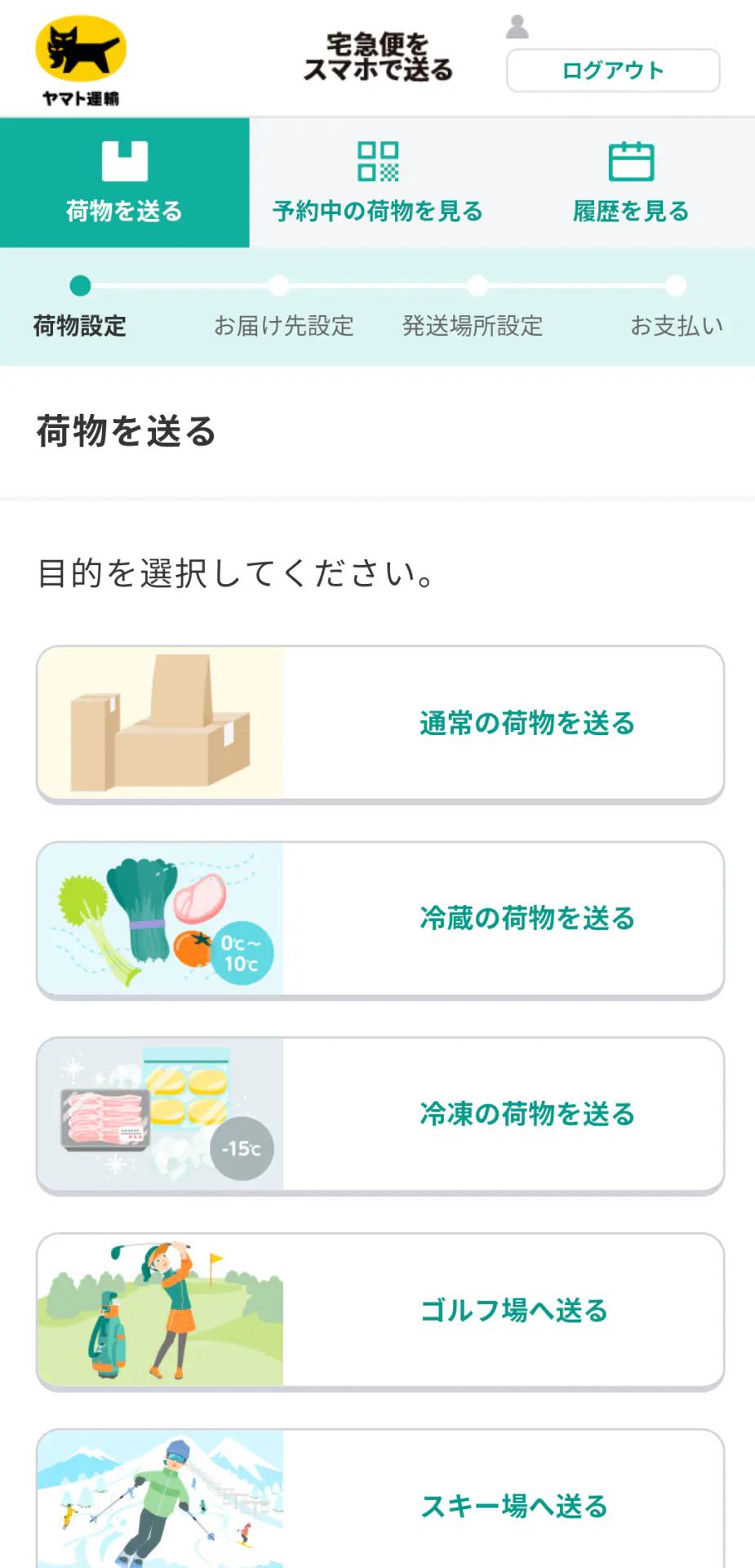This screenshot has width=755, height=1568.
Task: Open the ゴルフ場へ送る card
Action: click(x=380, y=1311)
